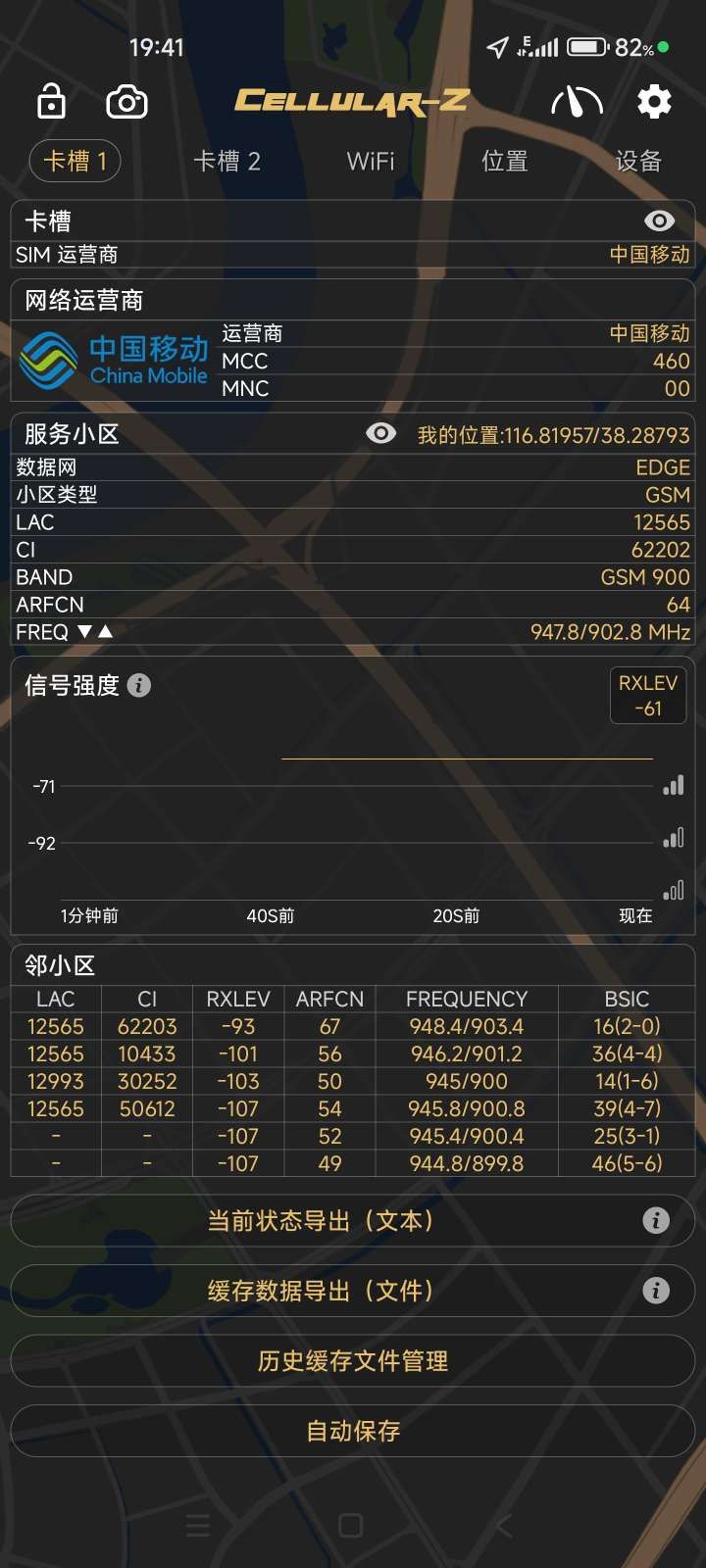Select the 卡槽 1 tab

tap(76, 161)
